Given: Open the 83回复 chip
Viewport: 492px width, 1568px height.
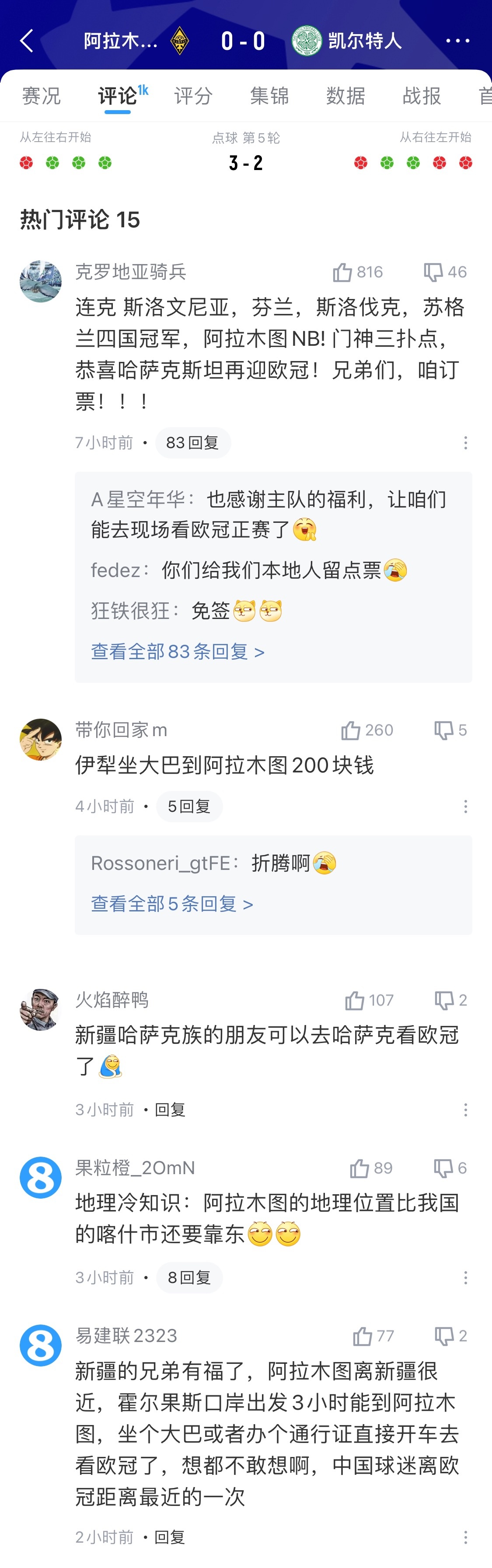Looking at the screenshot, I should pos(192,442).
